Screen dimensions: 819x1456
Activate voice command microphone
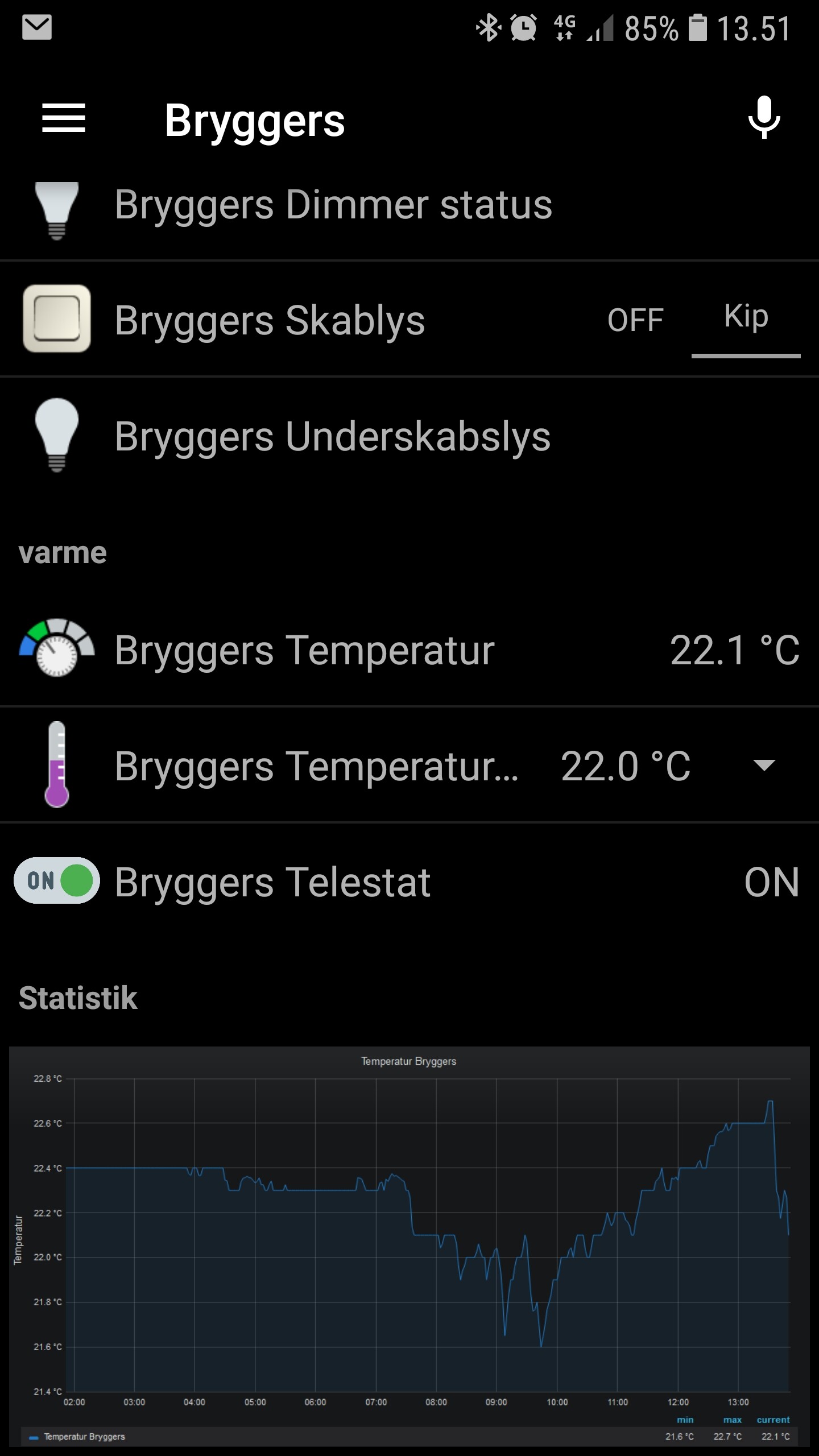[764, 118]
